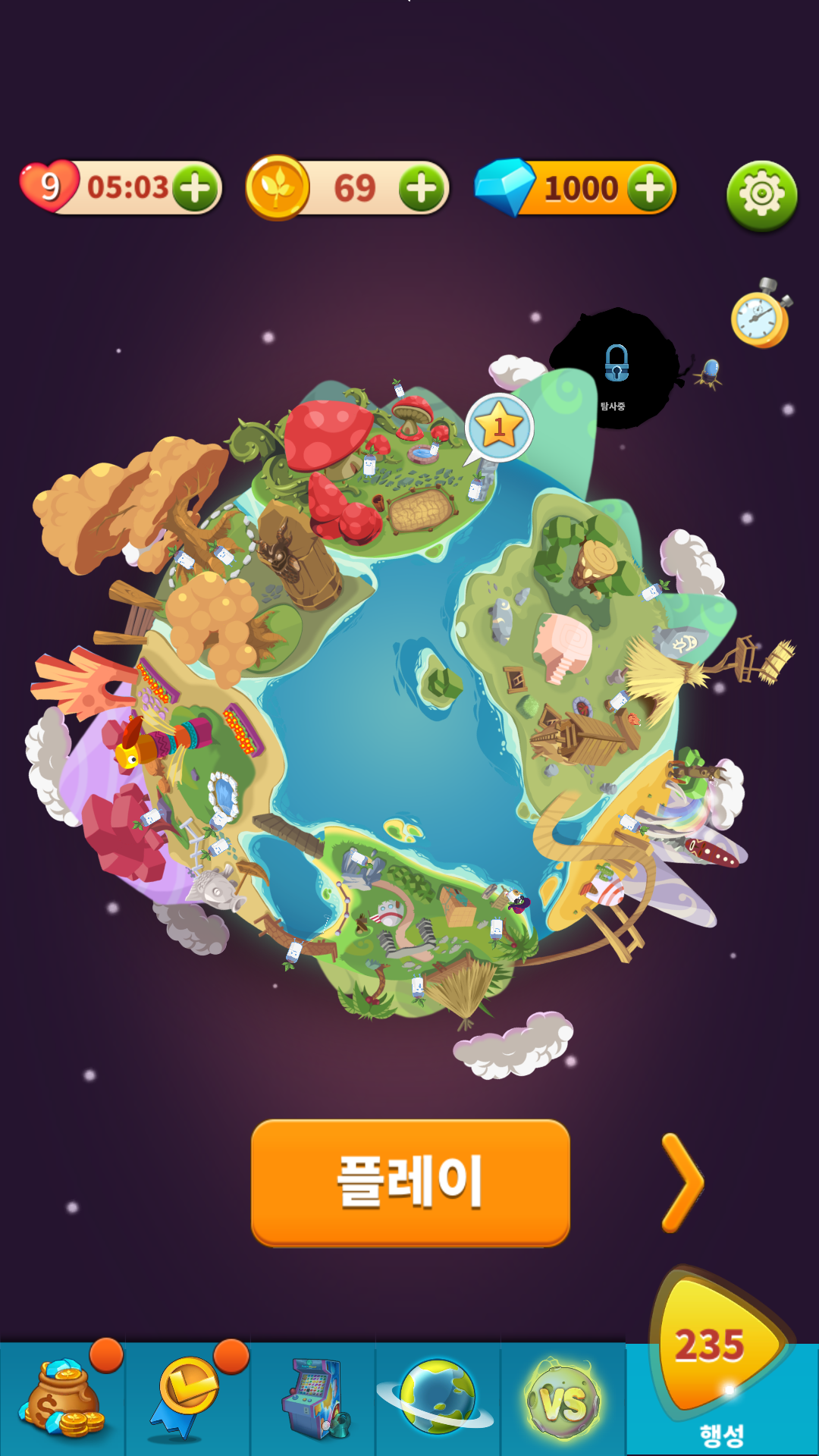Open the VS versus mode tab

pos(563,1401)
